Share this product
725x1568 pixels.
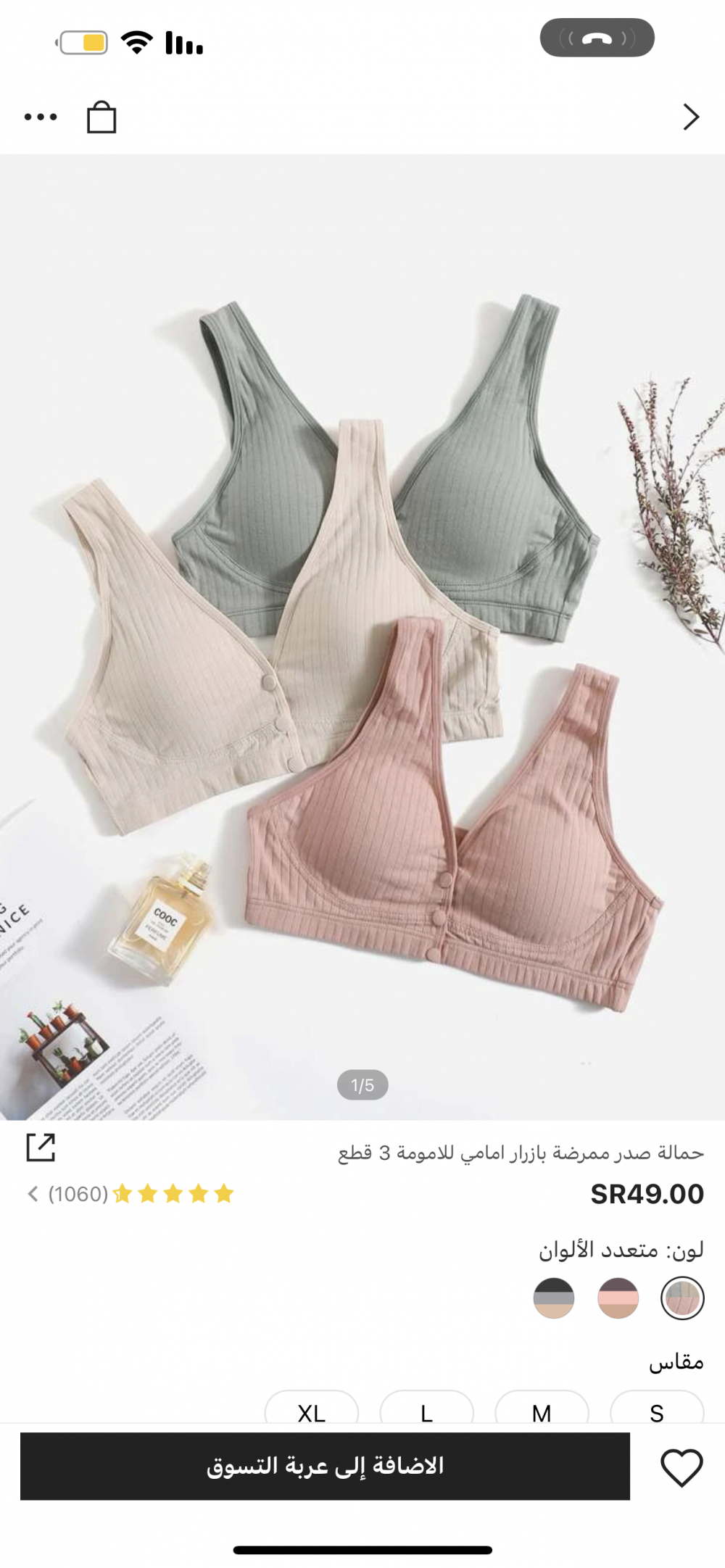41,1148
